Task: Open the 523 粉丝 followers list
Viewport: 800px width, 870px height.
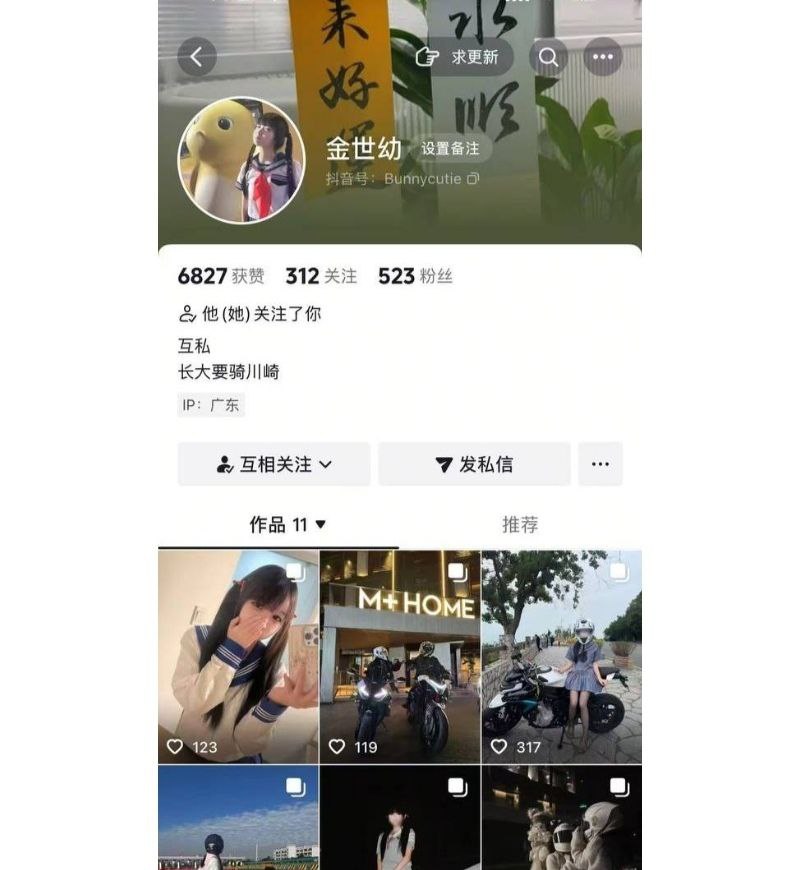Action: click(415, 276)
